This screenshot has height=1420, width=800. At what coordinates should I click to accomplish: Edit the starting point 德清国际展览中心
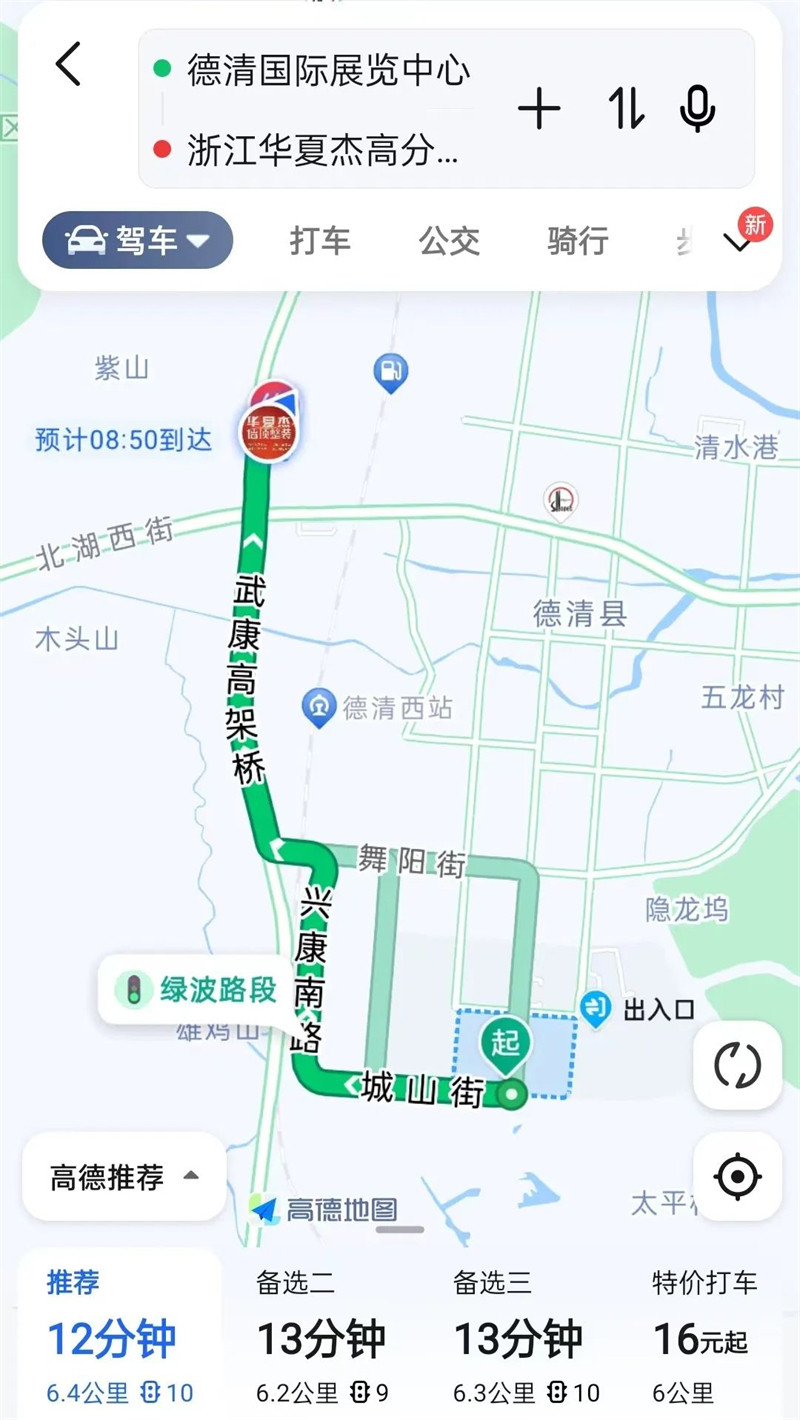click(328, 71)
